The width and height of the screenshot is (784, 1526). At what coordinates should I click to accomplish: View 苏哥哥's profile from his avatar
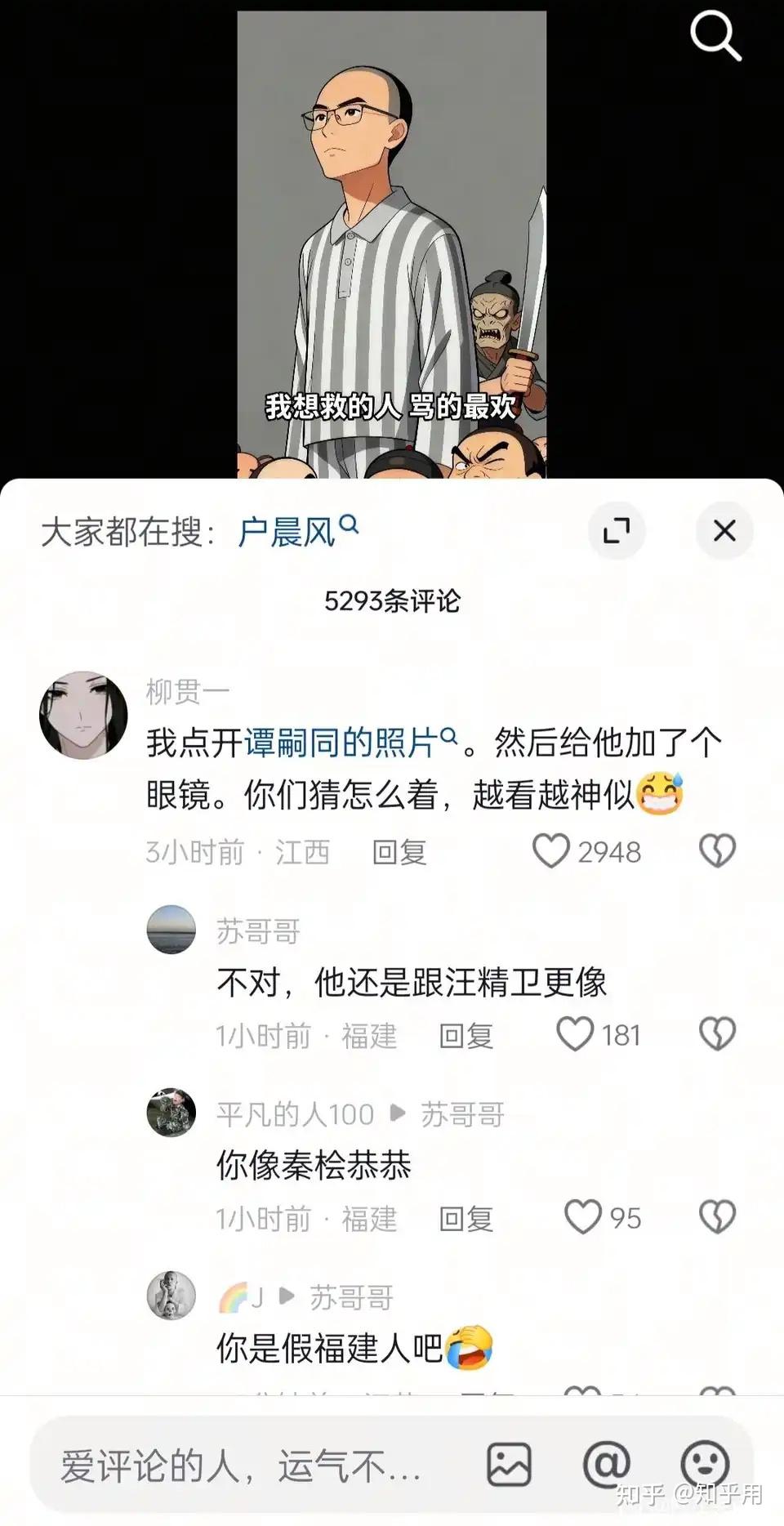(171, 930)
